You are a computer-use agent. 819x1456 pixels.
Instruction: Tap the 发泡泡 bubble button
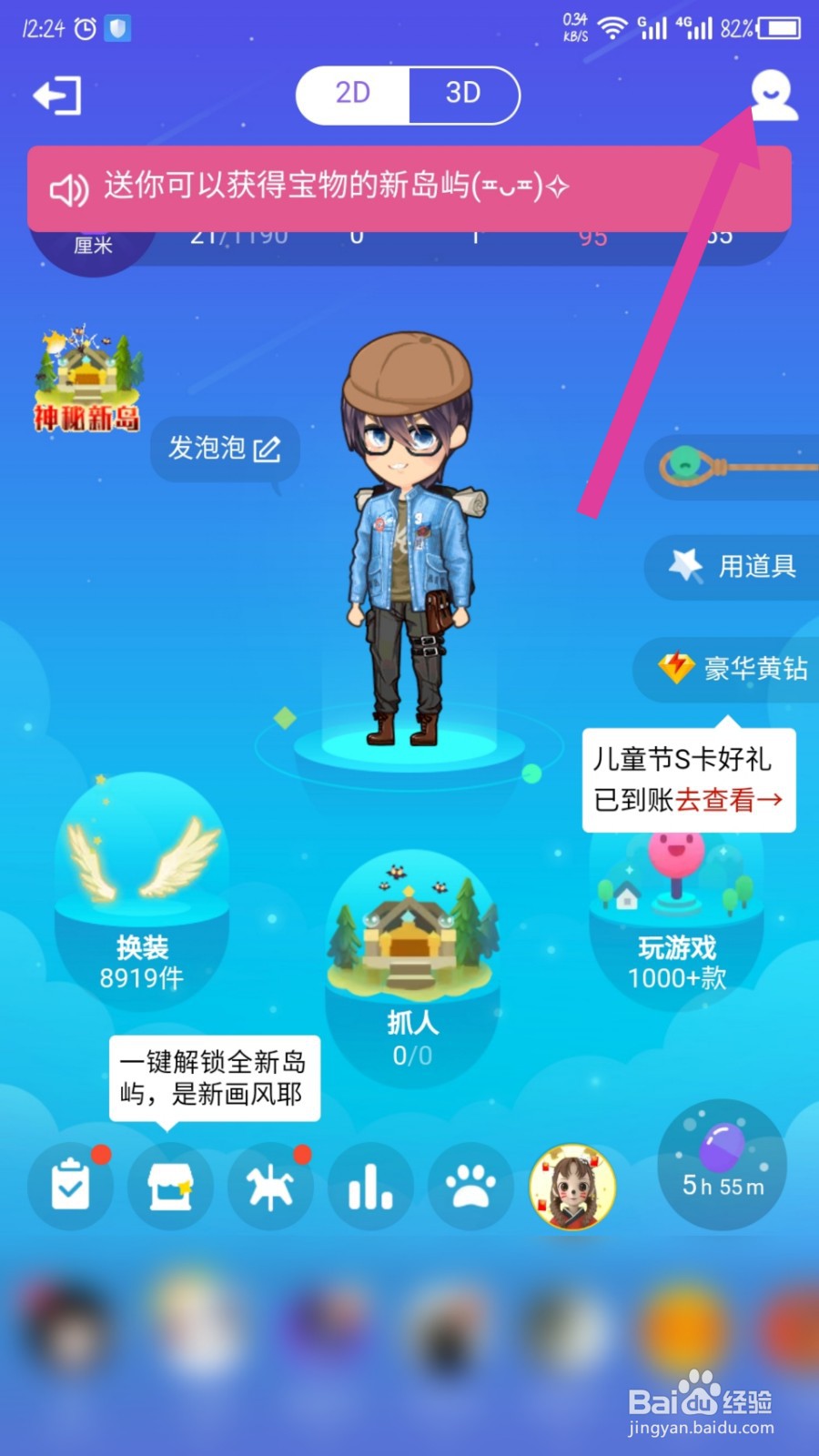coord(224,448)
